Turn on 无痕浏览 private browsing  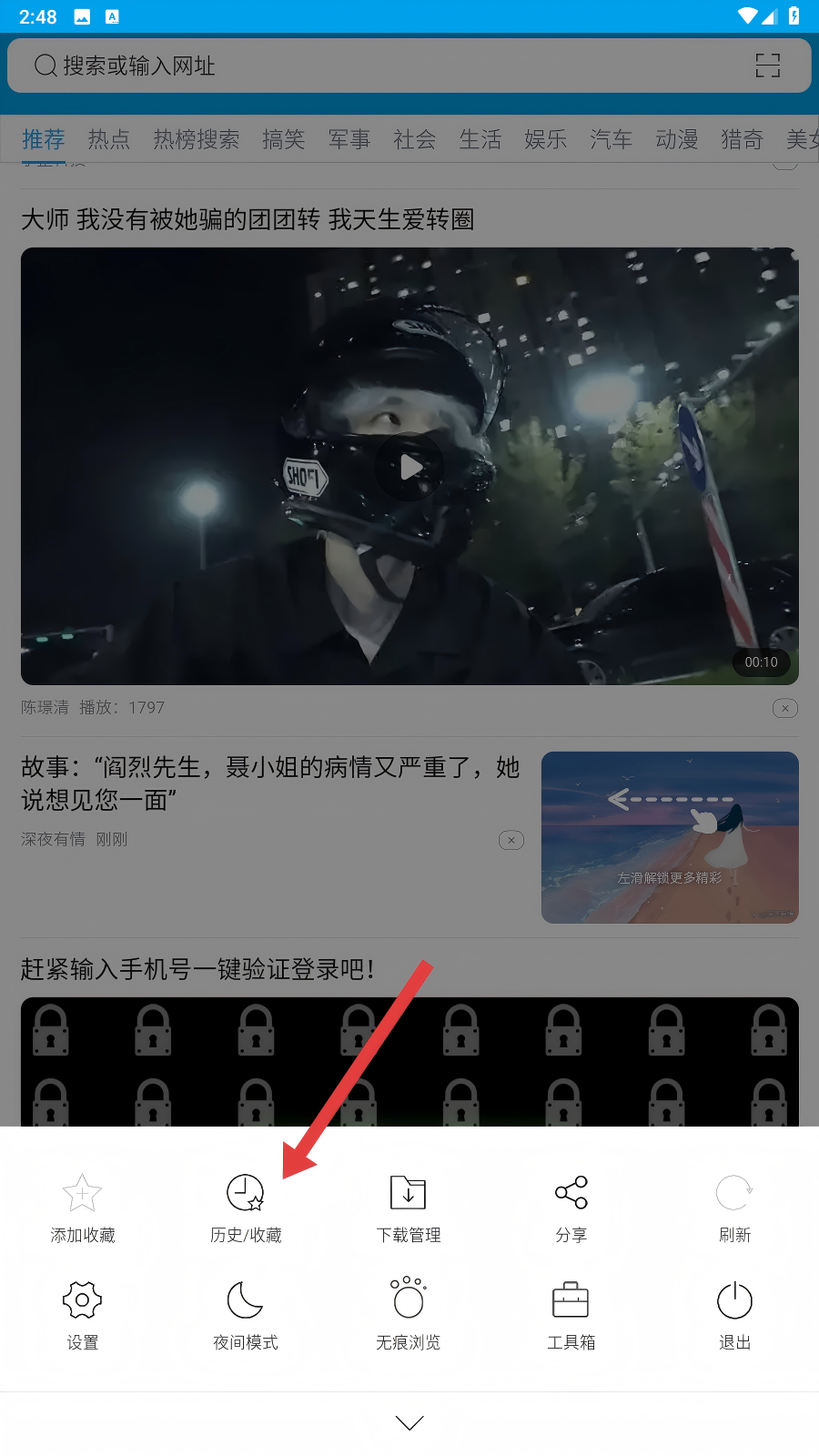[409, 1315]
